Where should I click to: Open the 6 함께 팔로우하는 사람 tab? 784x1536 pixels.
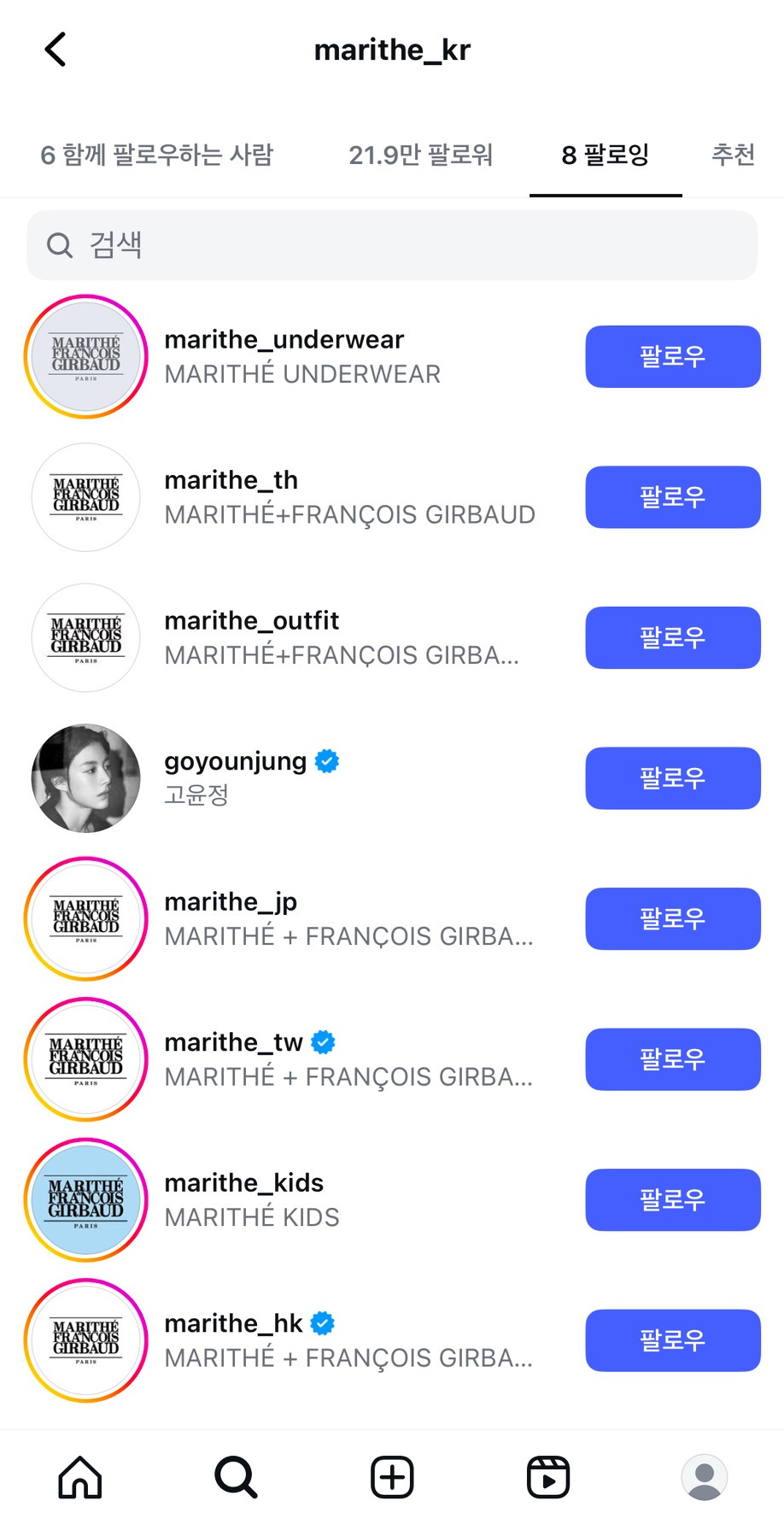156,155
